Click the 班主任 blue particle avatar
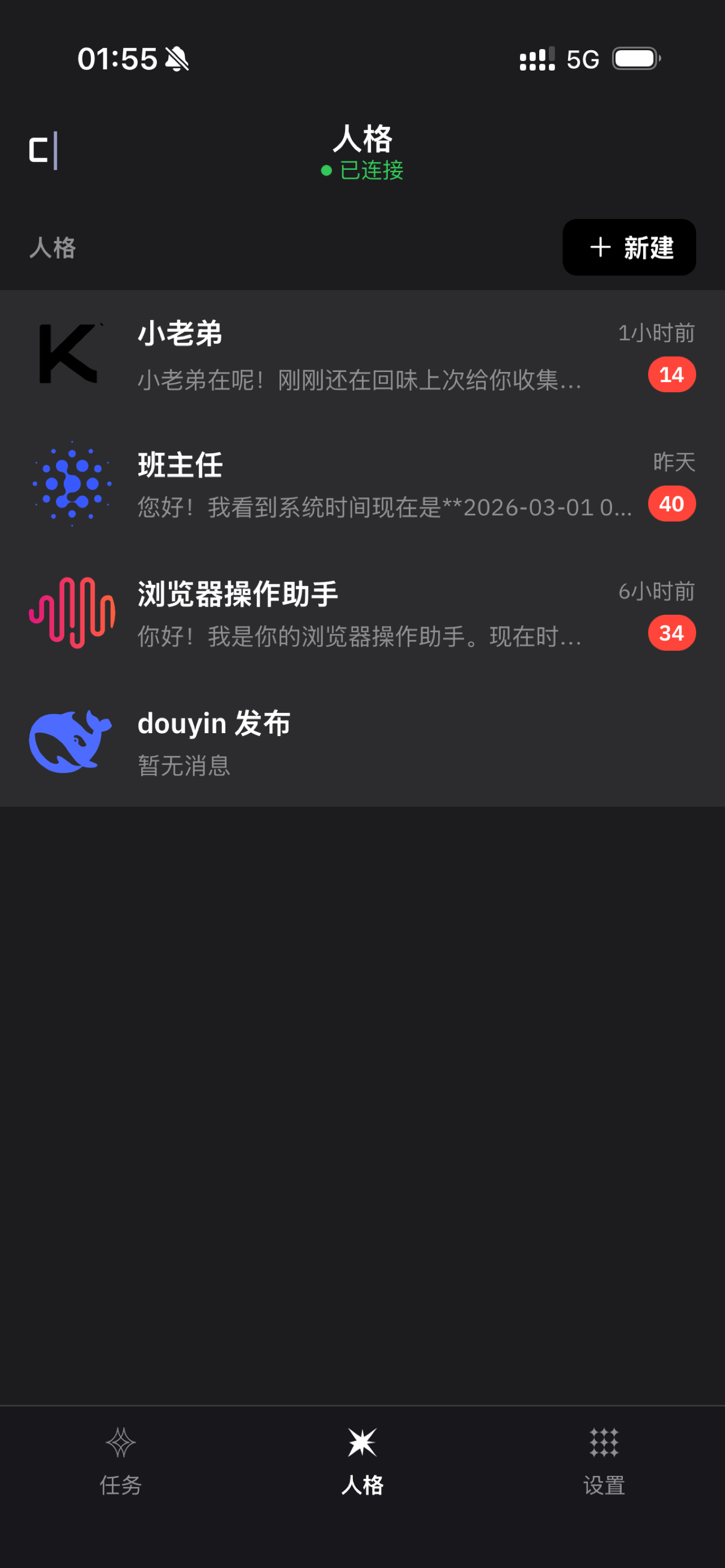 coord(71,484)
